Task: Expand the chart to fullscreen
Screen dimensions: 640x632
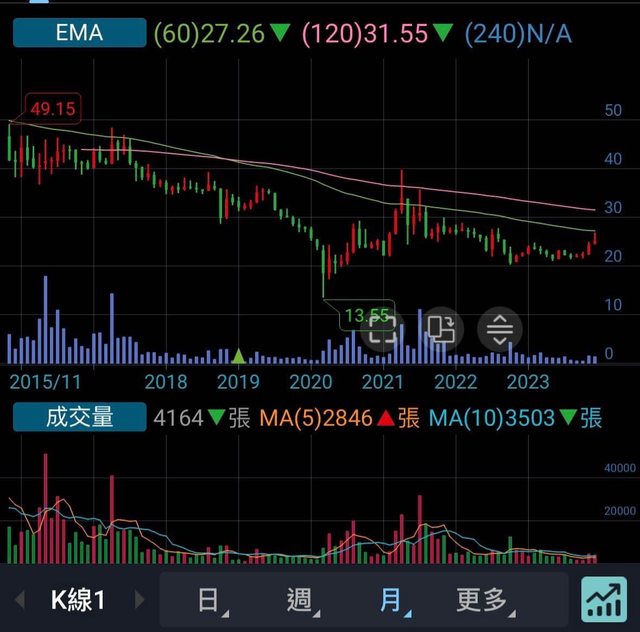Action: 381,328
